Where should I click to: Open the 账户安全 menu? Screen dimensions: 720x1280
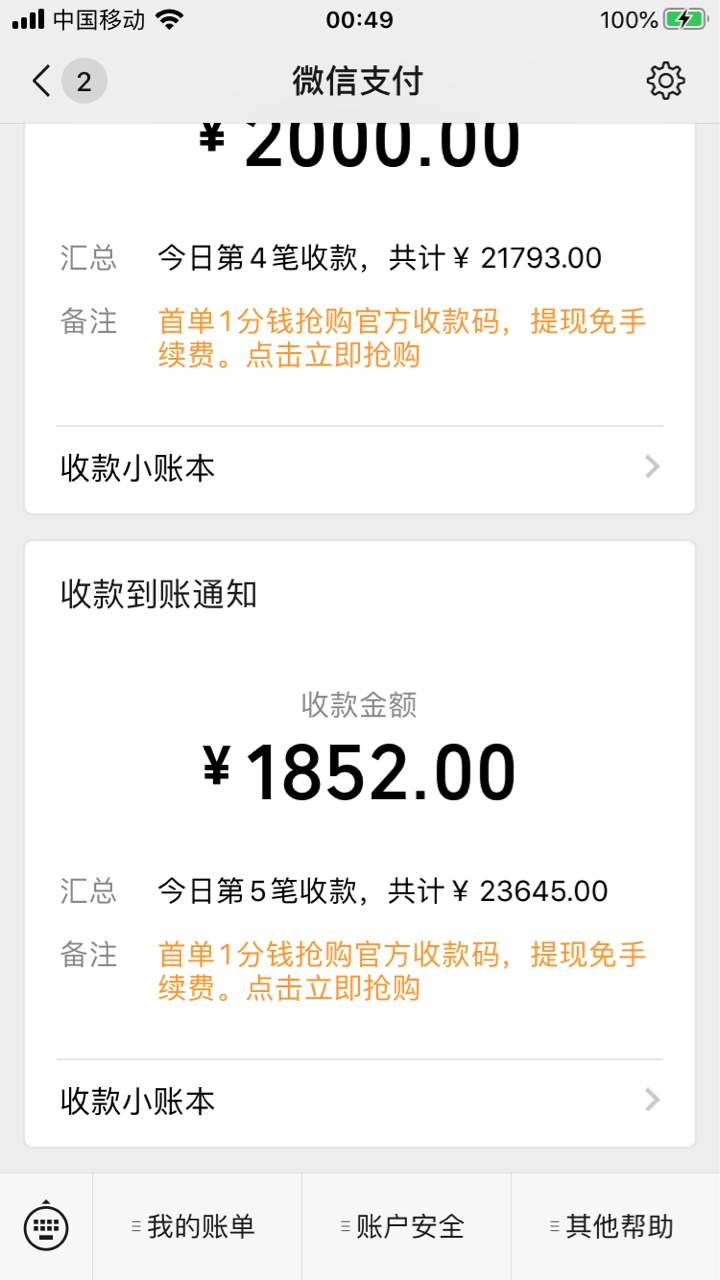pos(407,1226)
